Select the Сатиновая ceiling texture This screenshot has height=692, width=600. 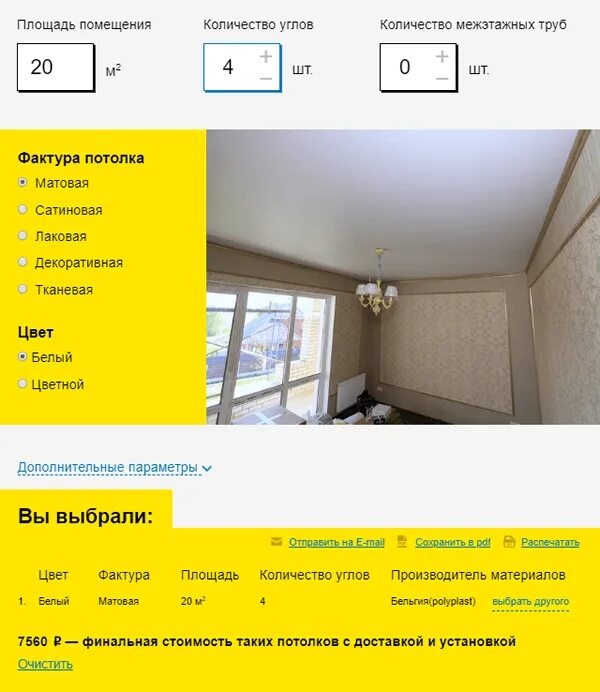(x=23, y=210)
